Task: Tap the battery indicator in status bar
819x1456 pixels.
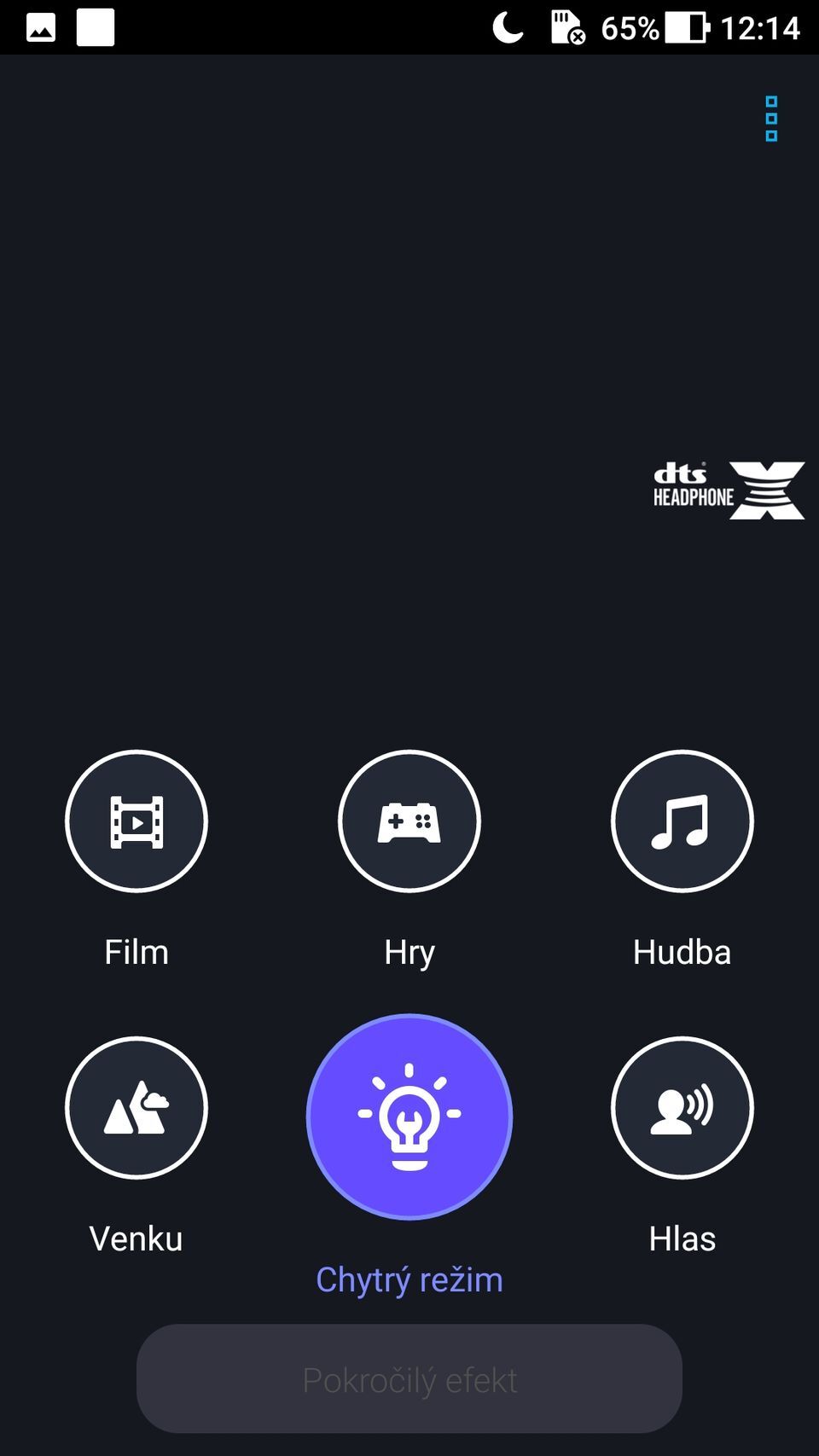Action: [x=688, y=28]
